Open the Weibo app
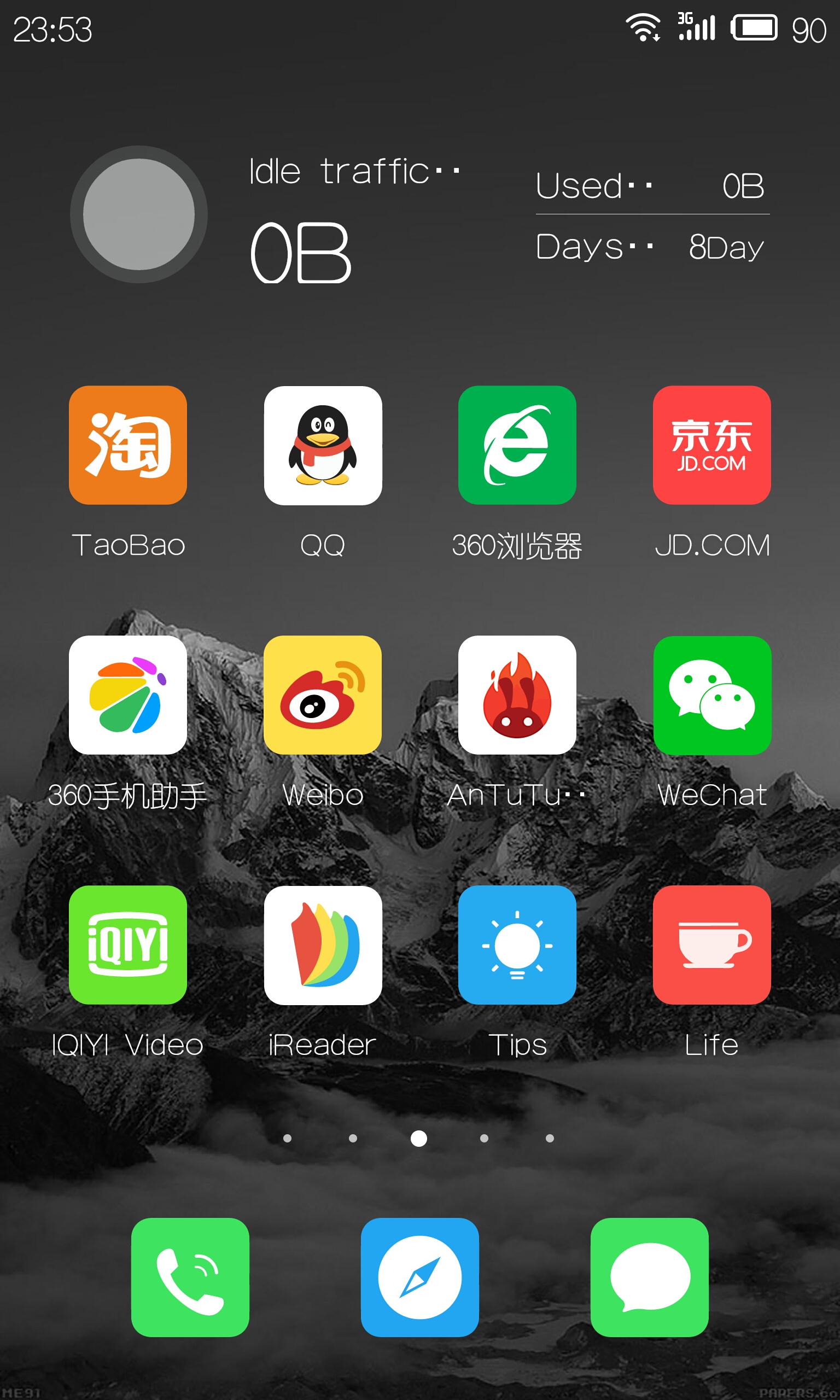Screen dimensions: 840x1400 (x=323, y=695)
